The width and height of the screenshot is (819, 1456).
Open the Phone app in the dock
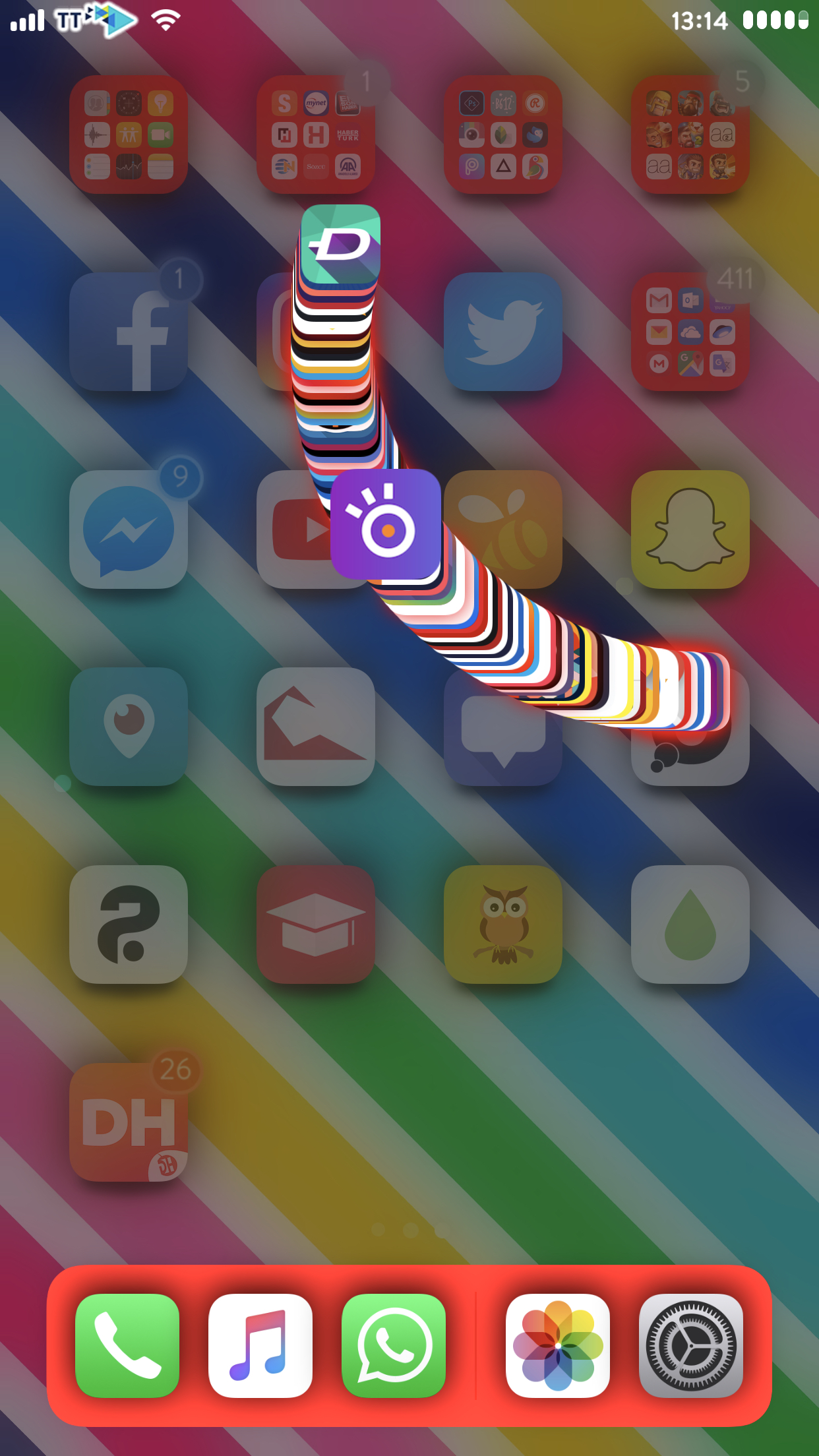click(x=127, y=1345)
